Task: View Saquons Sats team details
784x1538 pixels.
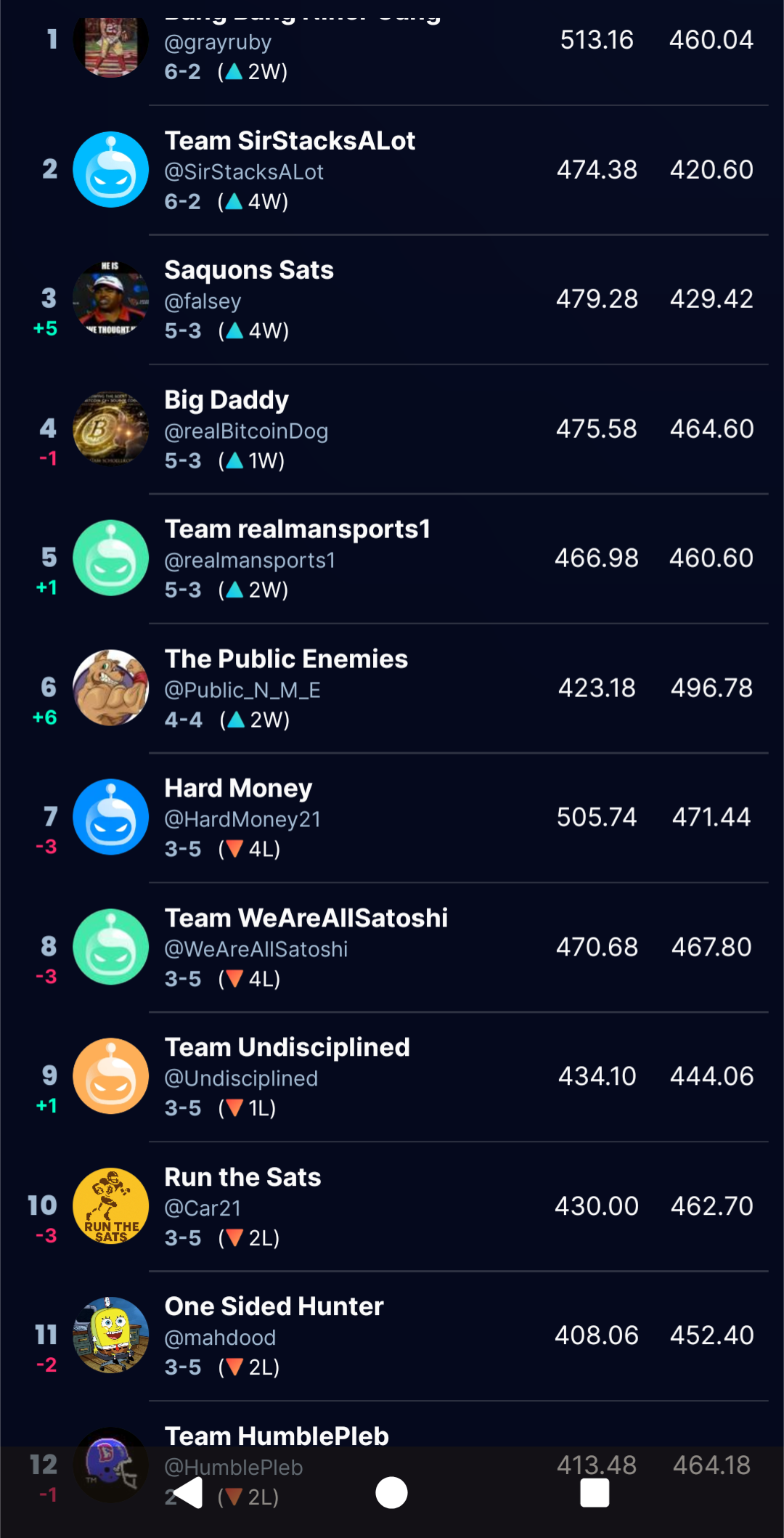Action: pos(392,299)
